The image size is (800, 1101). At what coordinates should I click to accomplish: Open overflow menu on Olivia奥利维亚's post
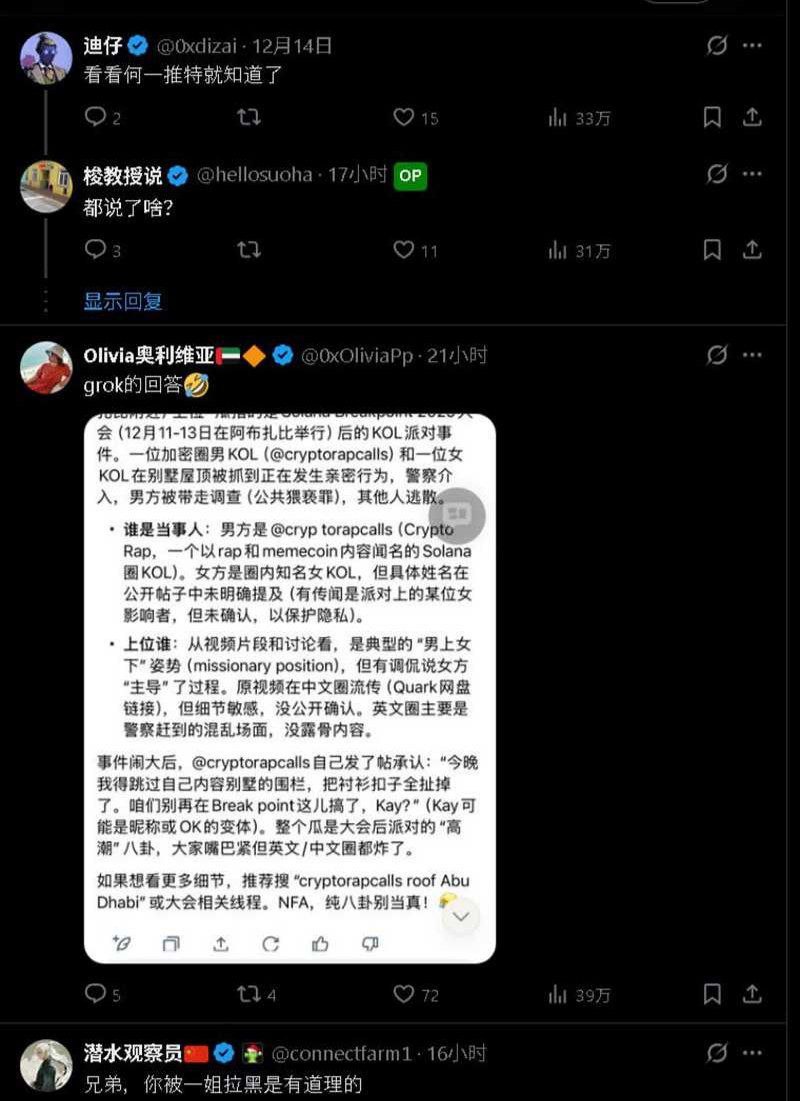[752, 355]
